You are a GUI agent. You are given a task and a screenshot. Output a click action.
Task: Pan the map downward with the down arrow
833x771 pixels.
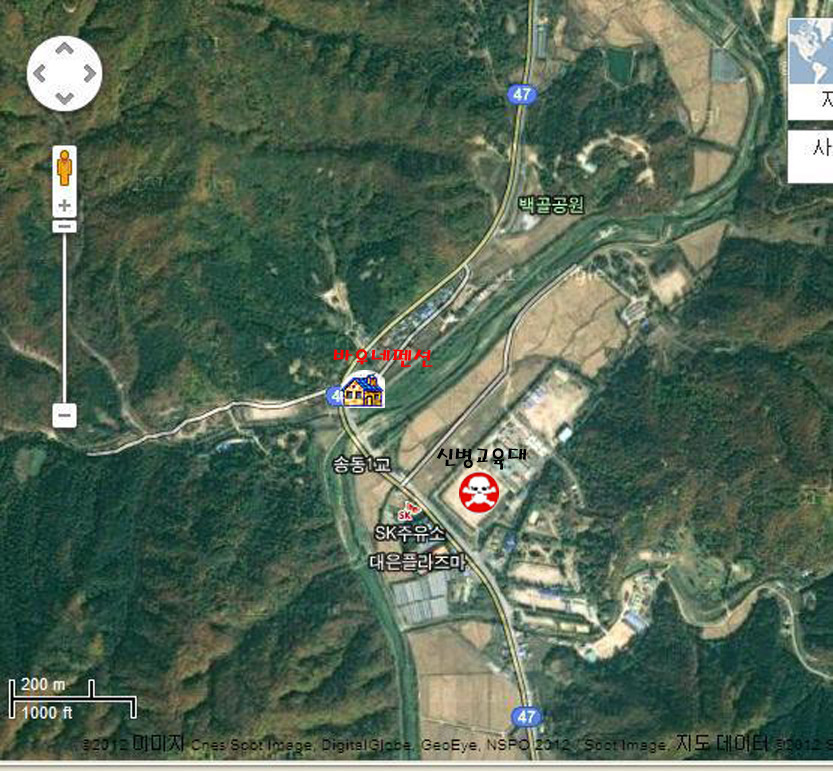coord(64,97)
